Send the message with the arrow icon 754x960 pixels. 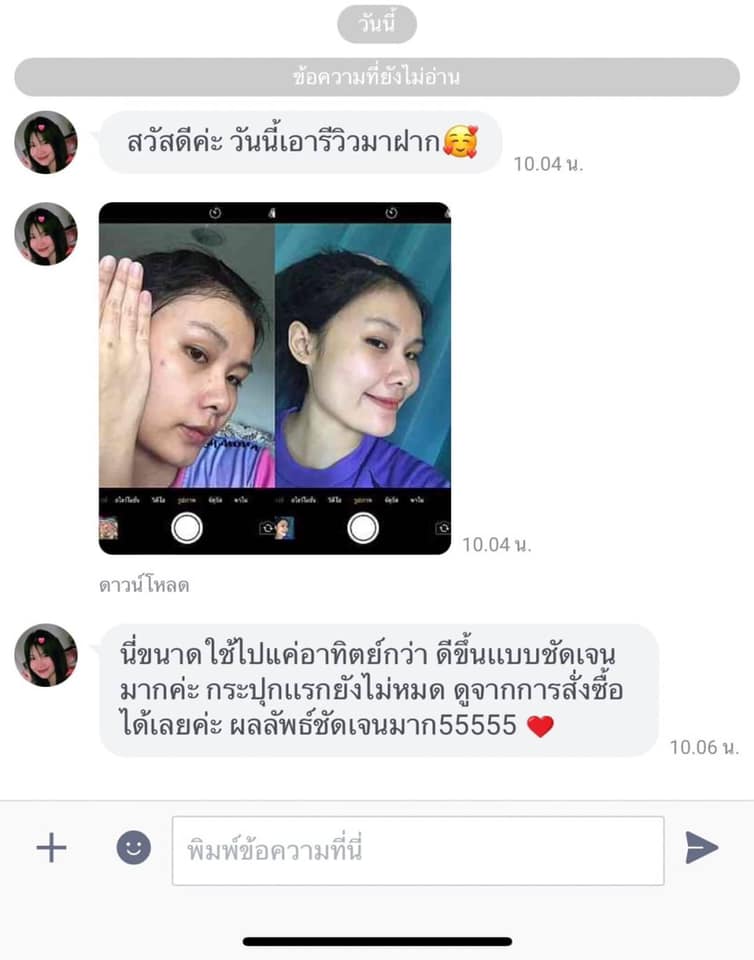[701, 848]
